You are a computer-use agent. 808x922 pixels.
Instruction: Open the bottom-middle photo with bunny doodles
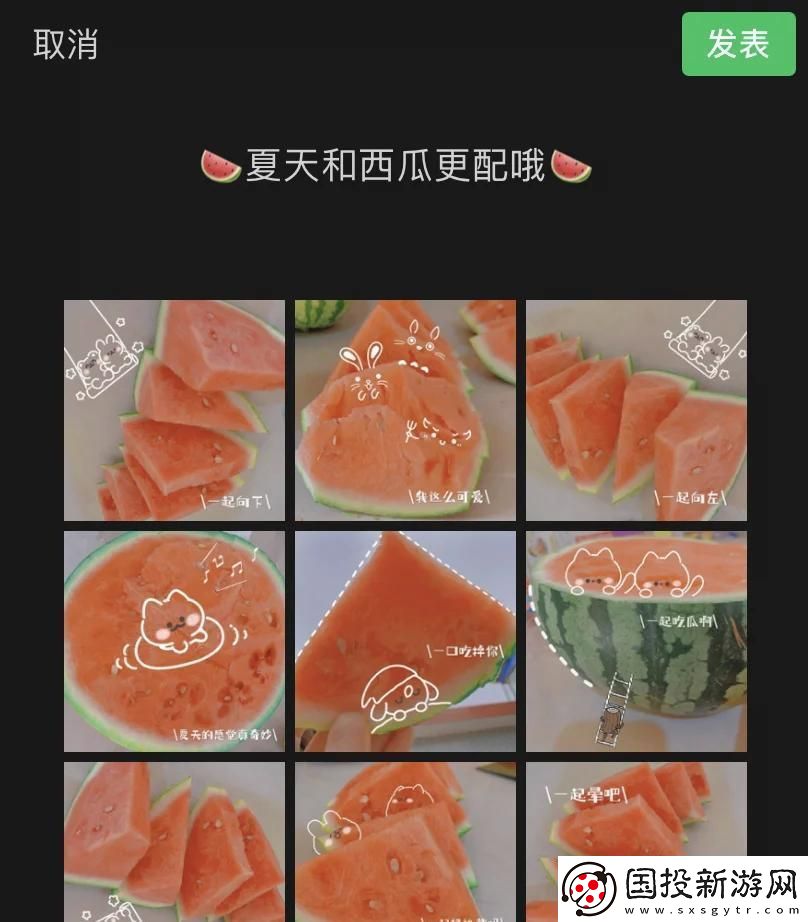(405, 840)
